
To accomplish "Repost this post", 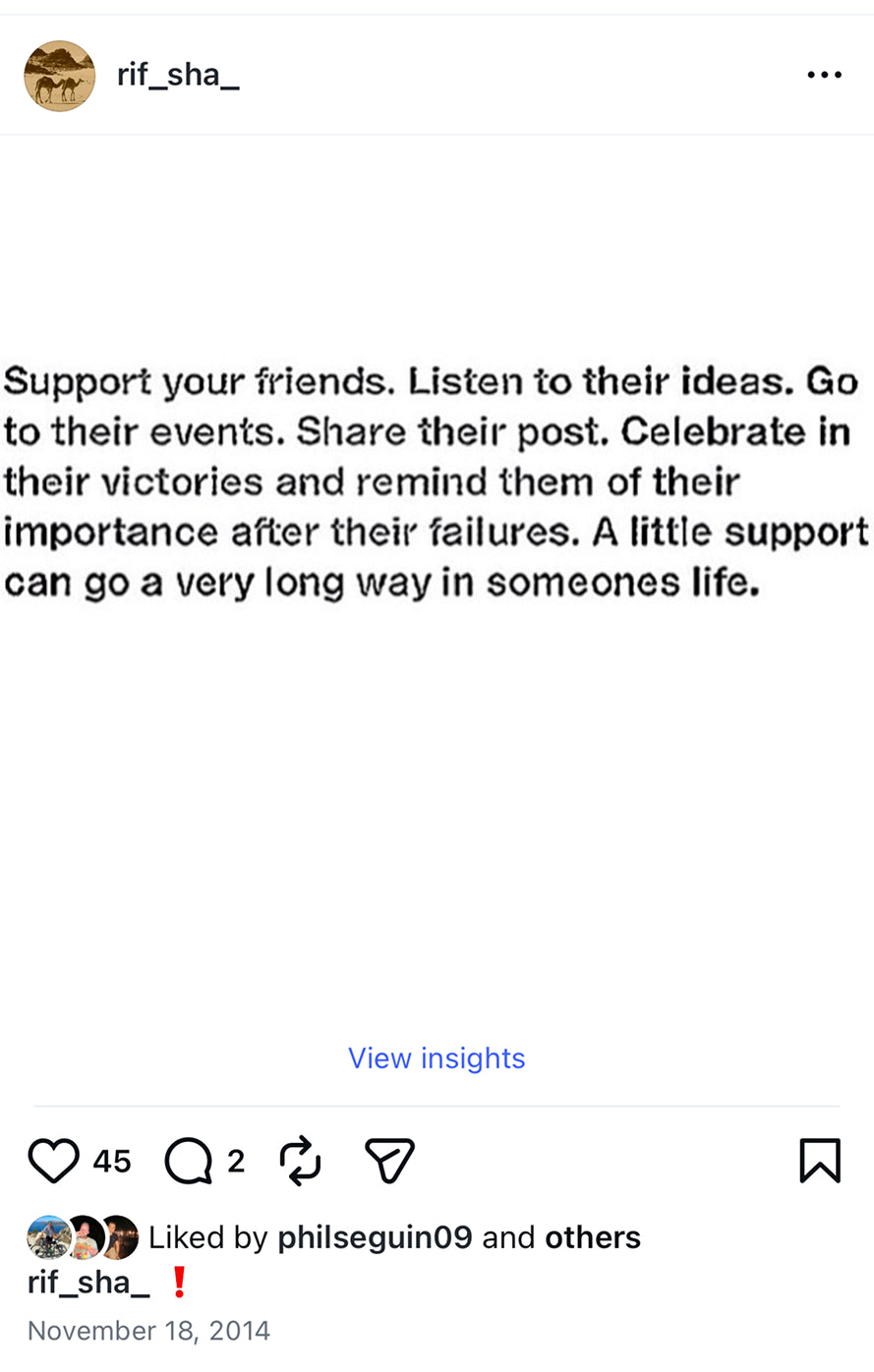I will coord(300,1161).
